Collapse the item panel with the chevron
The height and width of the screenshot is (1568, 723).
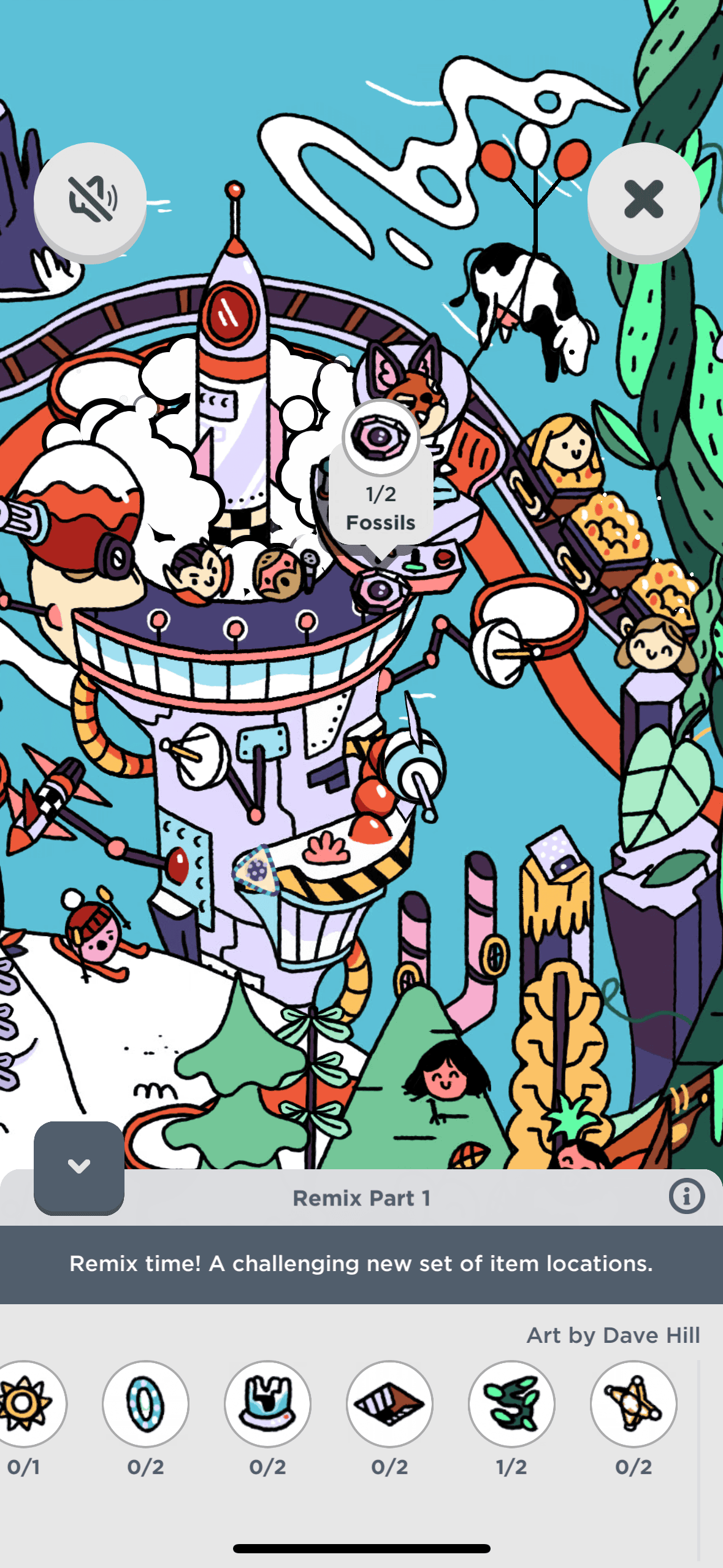click(x=79, y=1166)
